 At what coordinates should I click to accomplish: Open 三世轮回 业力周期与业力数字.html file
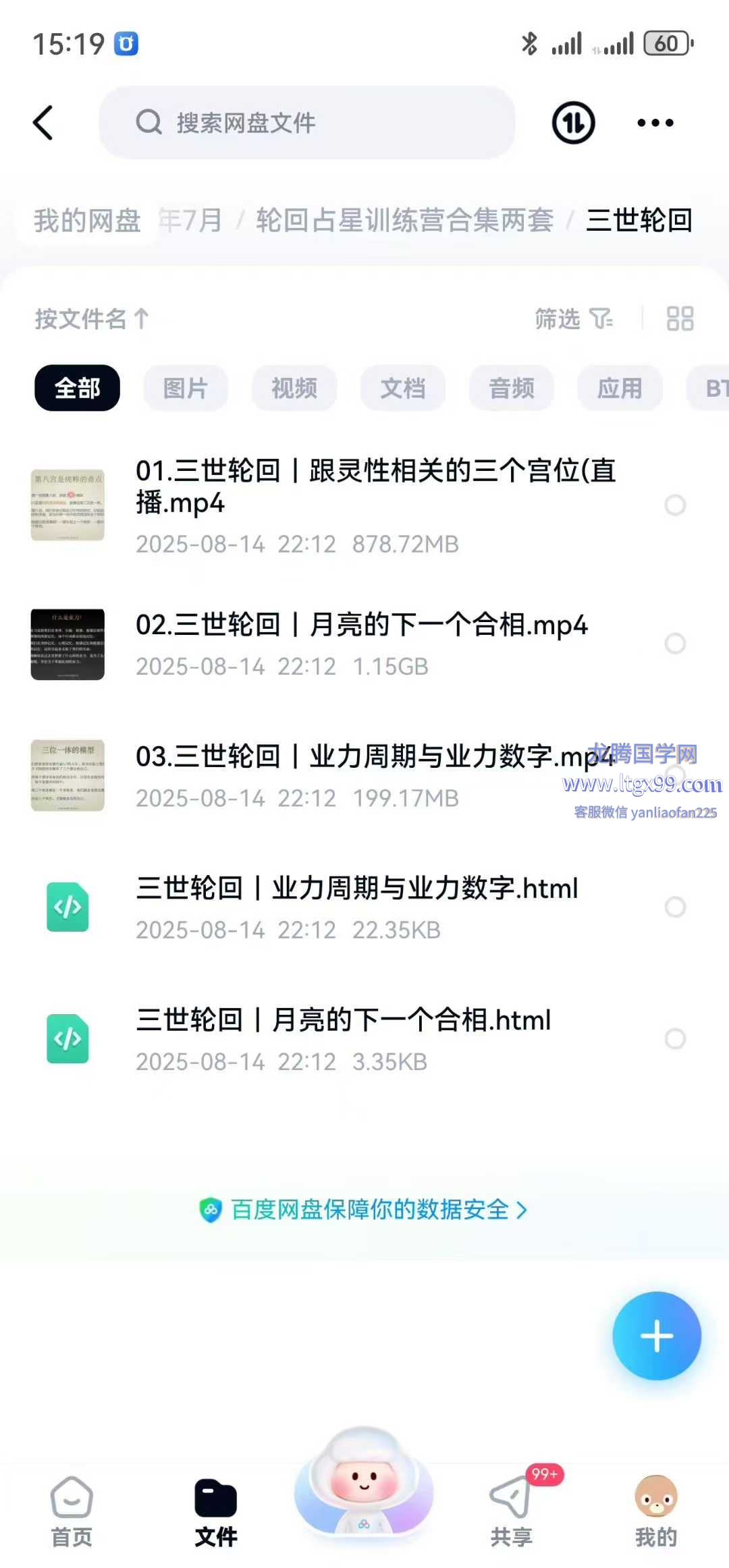(356, 889)
